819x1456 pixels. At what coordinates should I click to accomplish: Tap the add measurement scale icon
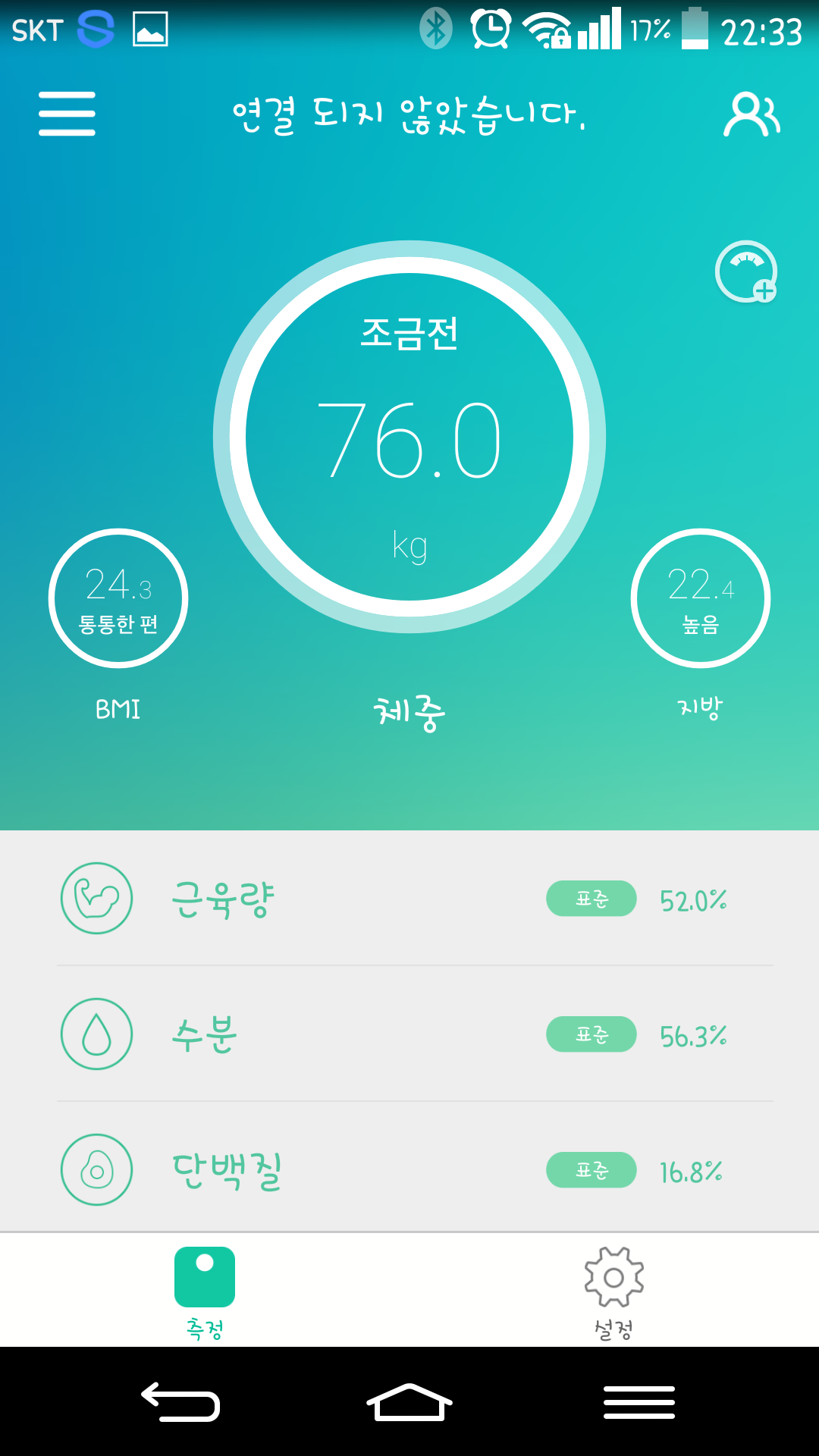point(747,272)
